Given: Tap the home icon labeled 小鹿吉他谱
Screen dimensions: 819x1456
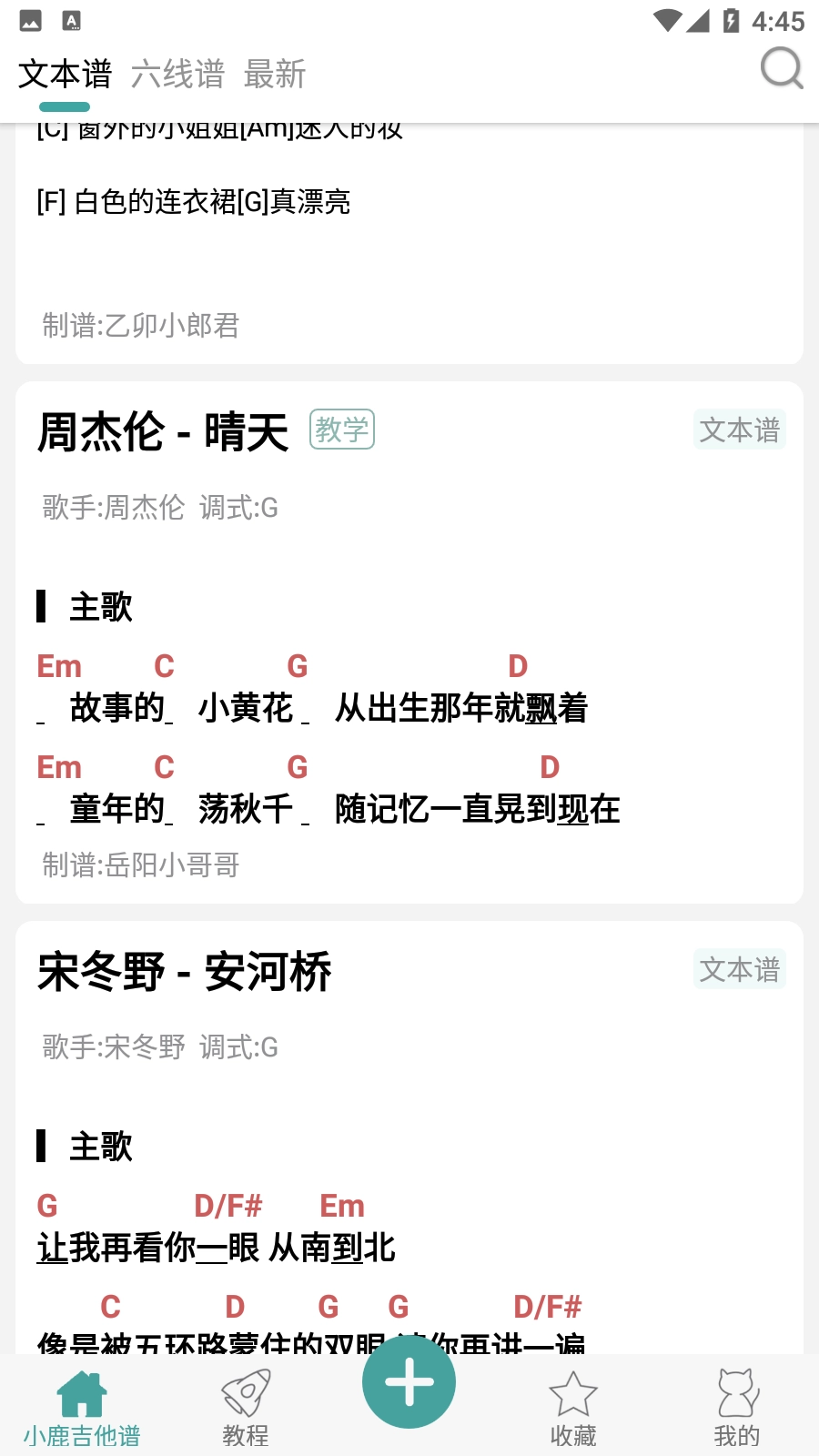Looking at the screenshot, I should (81, 1401).
